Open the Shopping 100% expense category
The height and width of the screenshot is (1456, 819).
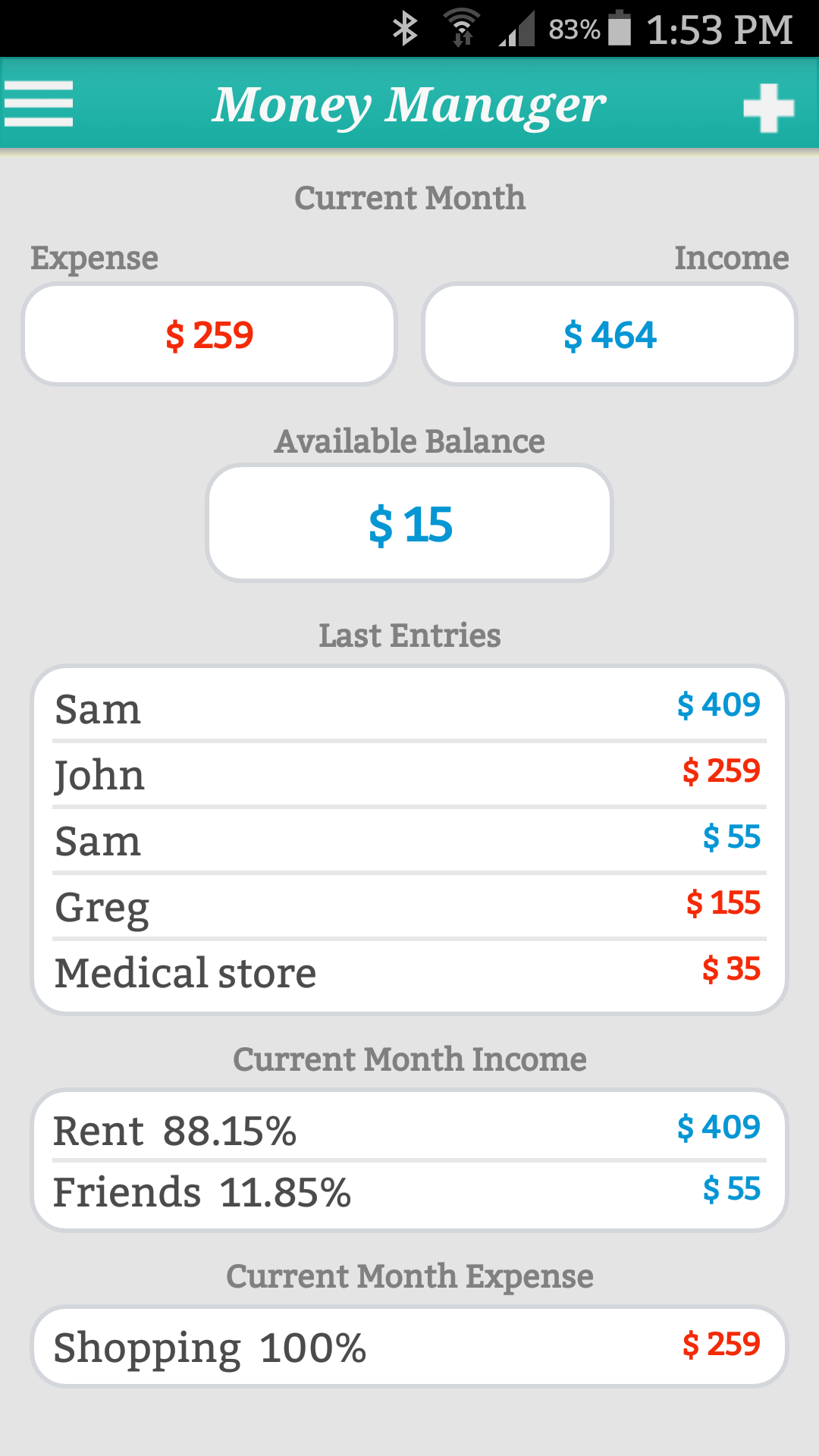click(x=409, y=1346)
